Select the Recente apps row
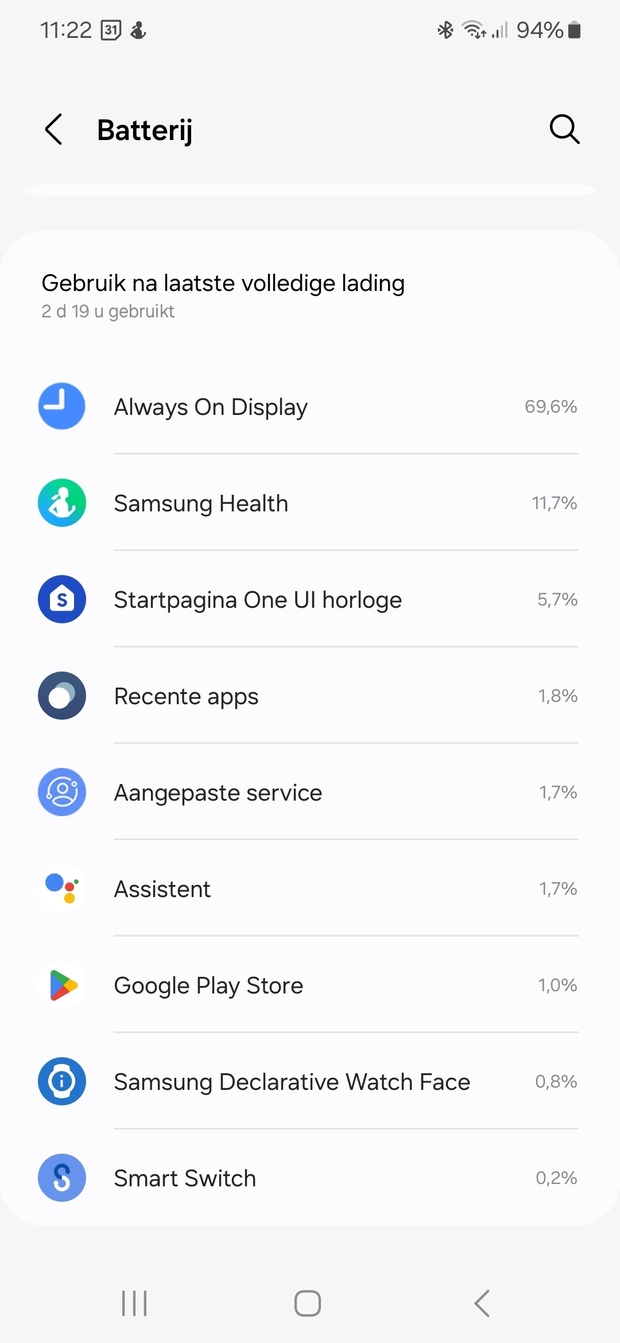This screenshot has width=620, height=1343. click(309, 696)
